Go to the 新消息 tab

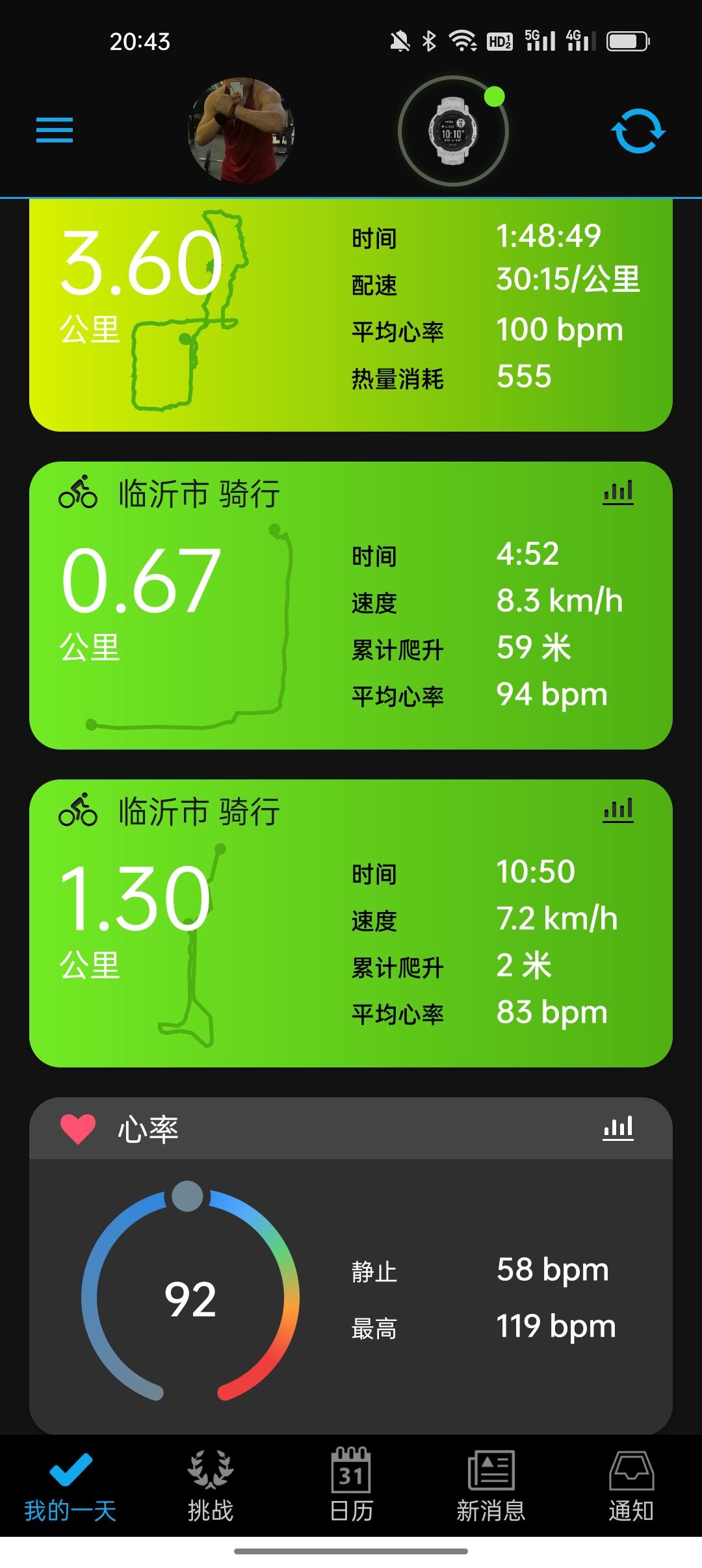pyautogui.click(x=491, y=1487)
